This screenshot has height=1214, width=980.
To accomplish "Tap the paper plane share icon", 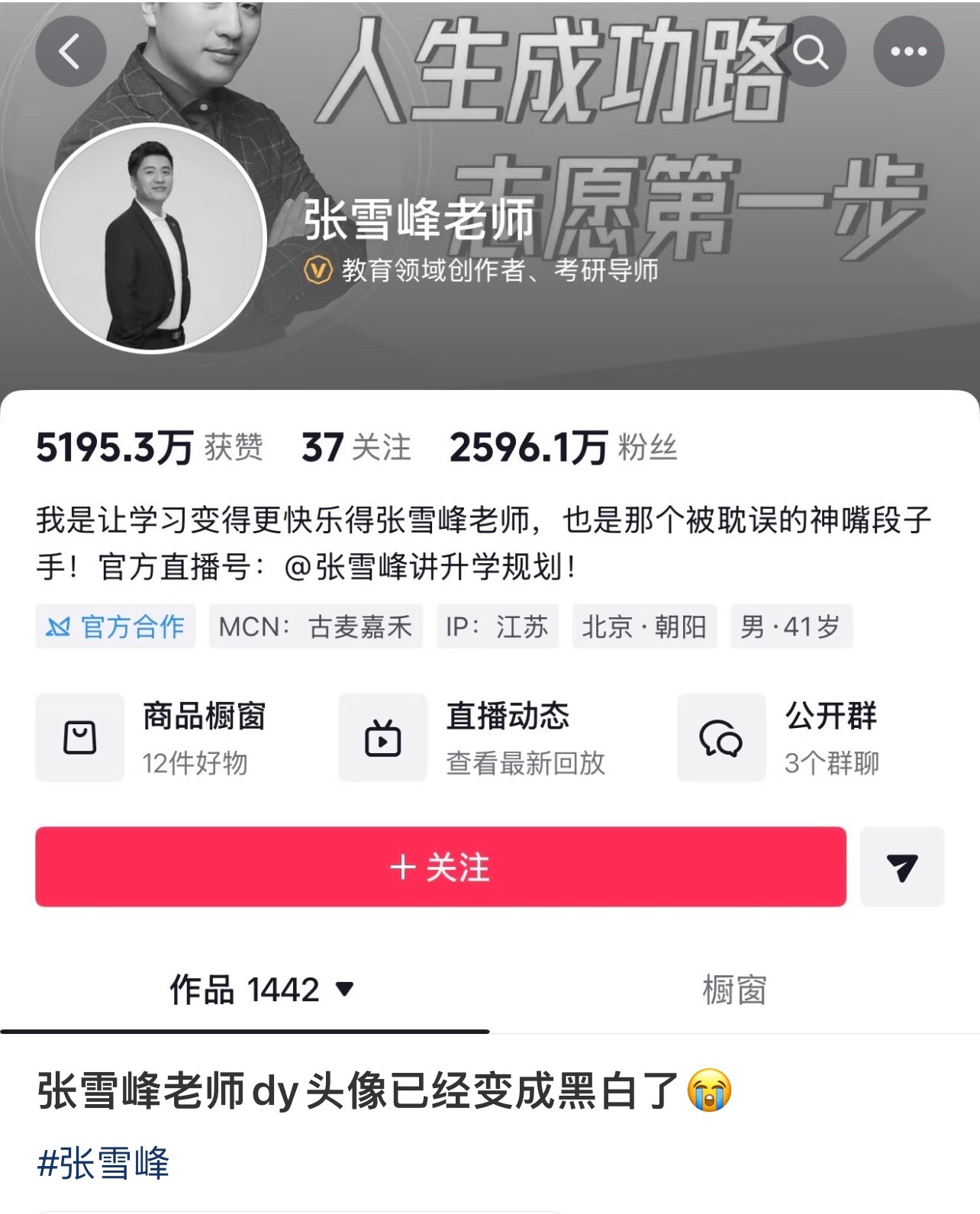I will tap(903, 867).
